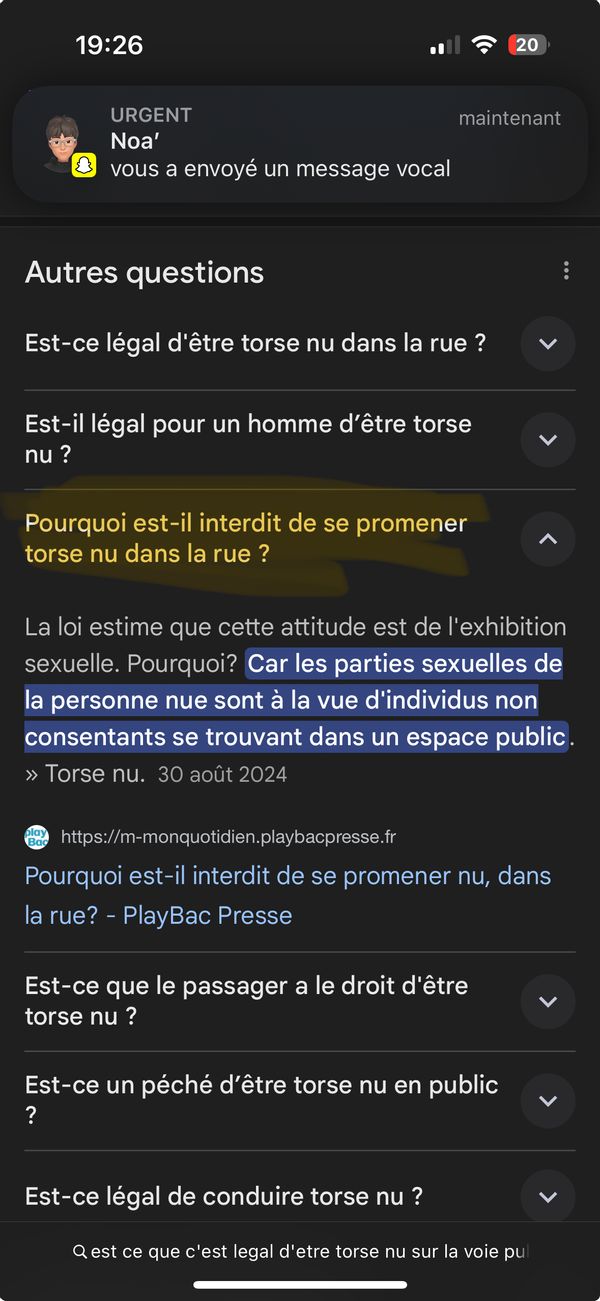This screenshot has width=600, height=1301.
Task: Open the Snapchat notification from Noa'
Action: coord(300,143)
